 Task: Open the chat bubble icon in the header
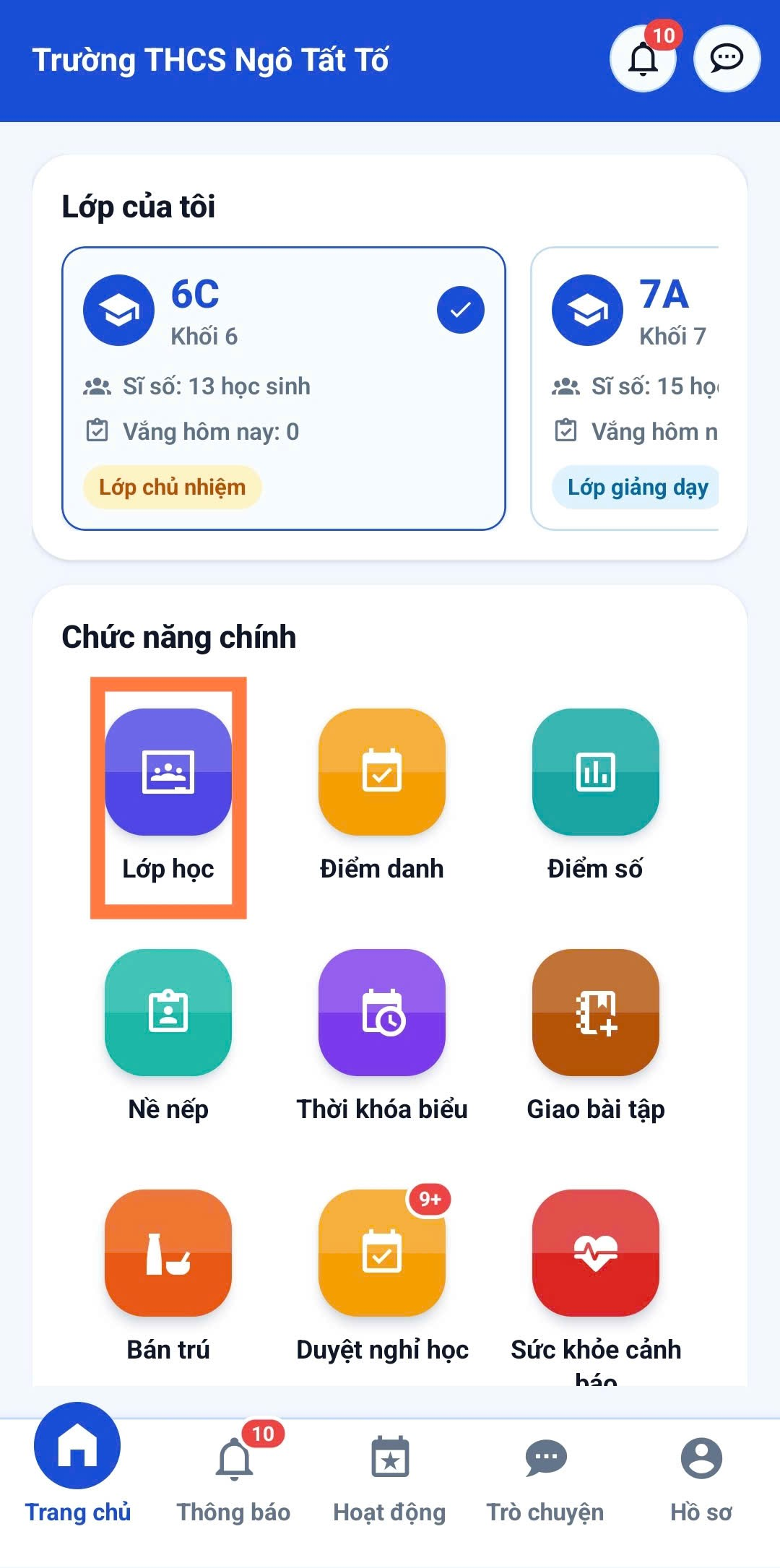coord(727,59)
